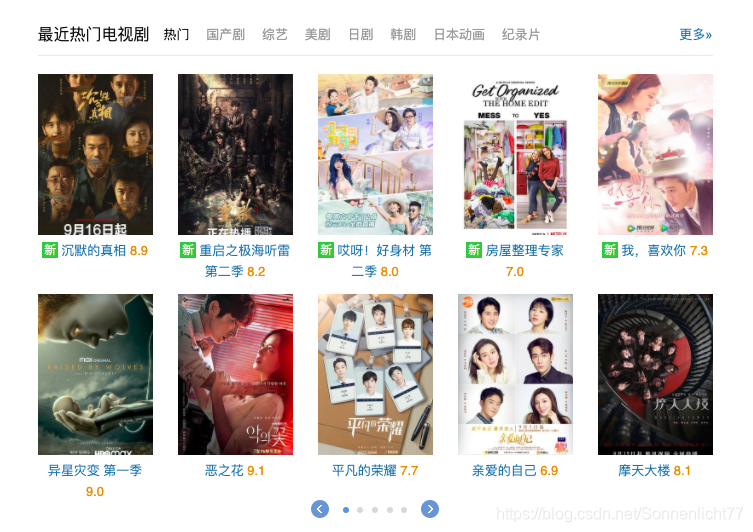
Task: Open the 房屋整理专家 poster
Action: (515, 154)
